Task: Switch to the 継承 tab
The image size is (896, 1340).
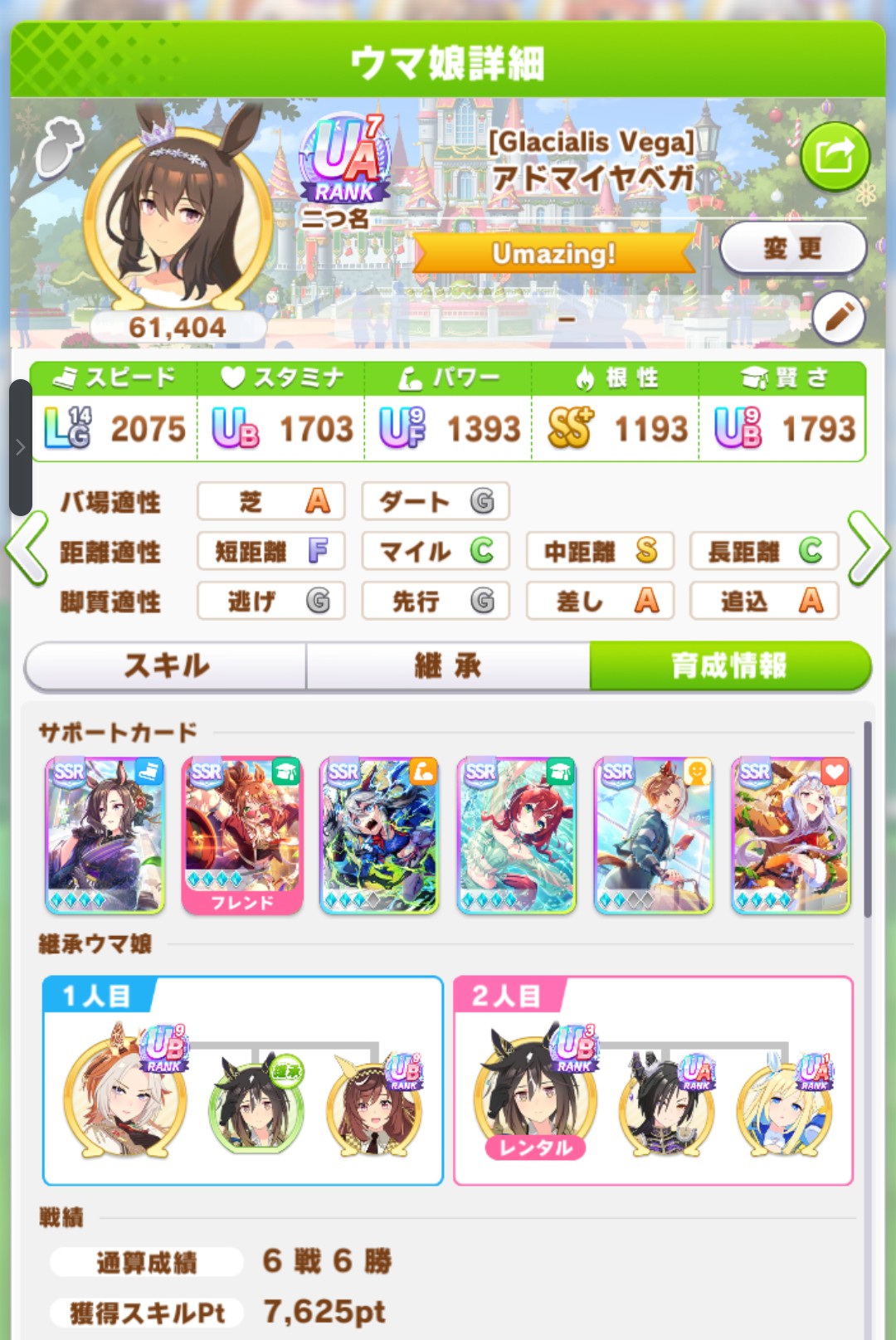Action: (448, 665)
